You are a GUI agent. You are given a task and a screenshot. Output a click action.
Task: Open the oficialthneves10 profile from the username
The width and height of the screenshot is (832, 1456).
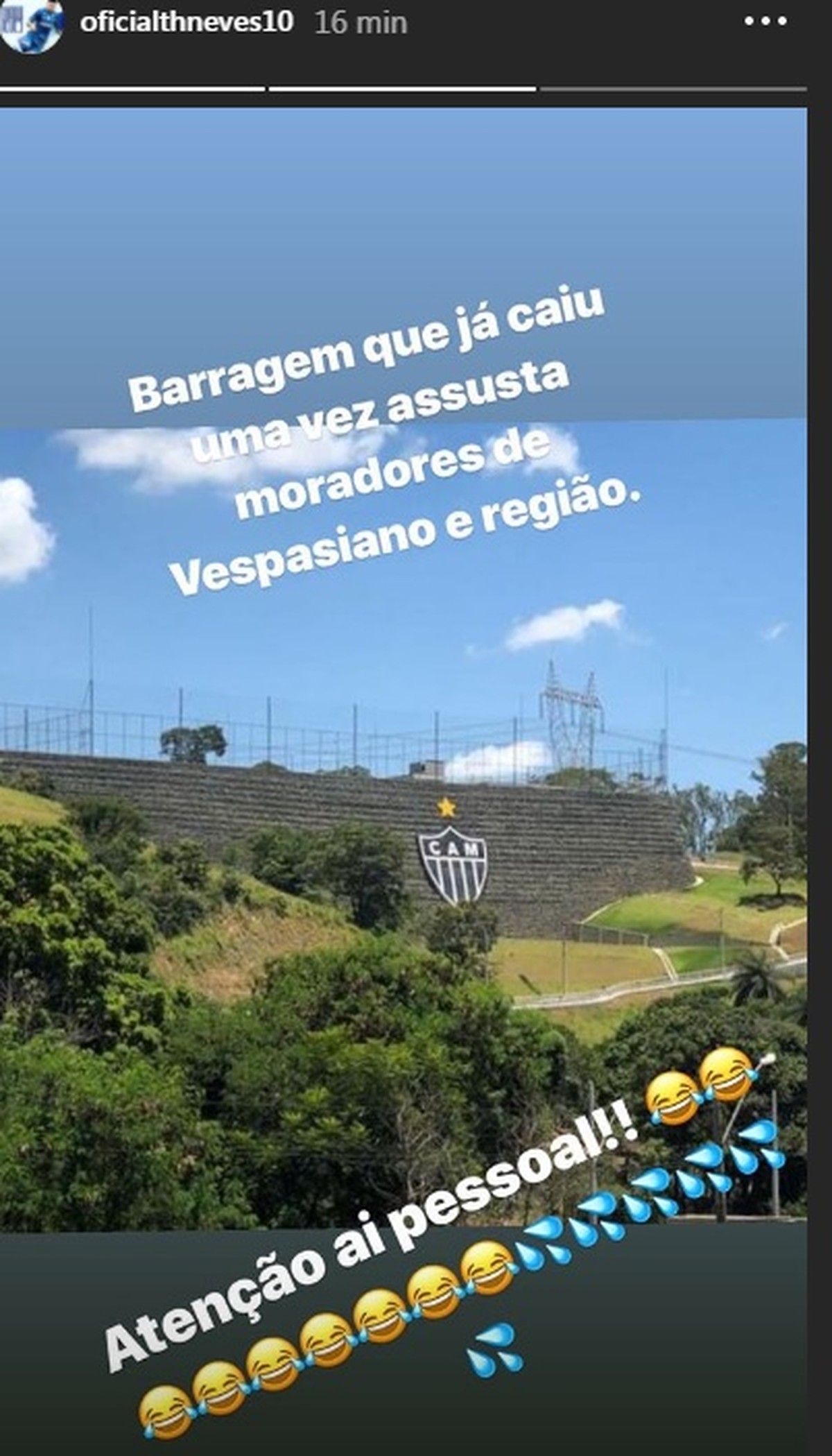click(x=187, y=22)
